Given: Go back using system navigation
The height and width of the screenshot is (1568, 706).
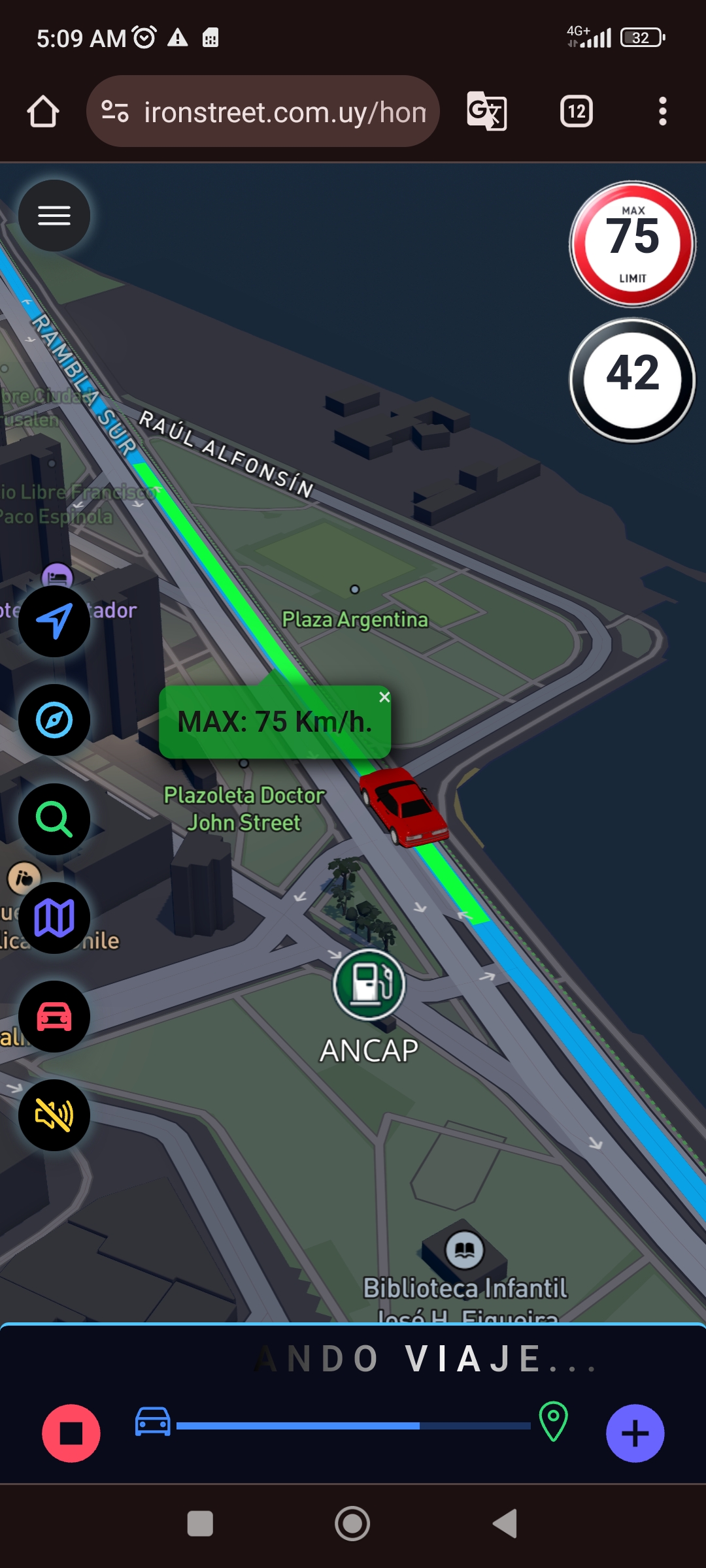Looking at the screenshot, I should tap(505, 1524).
